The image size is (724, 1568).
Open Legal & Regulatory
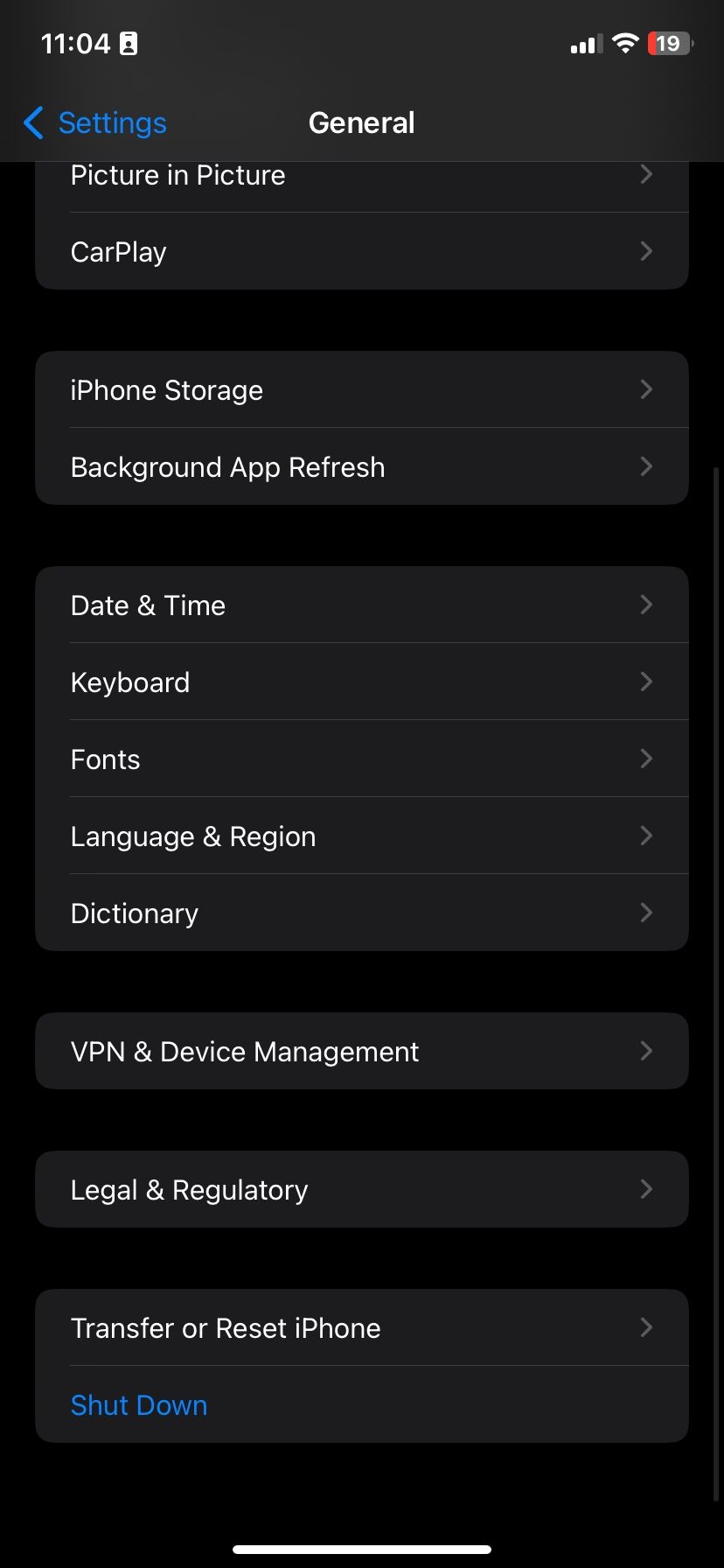pyautogui.click(x=362, y=1189)
